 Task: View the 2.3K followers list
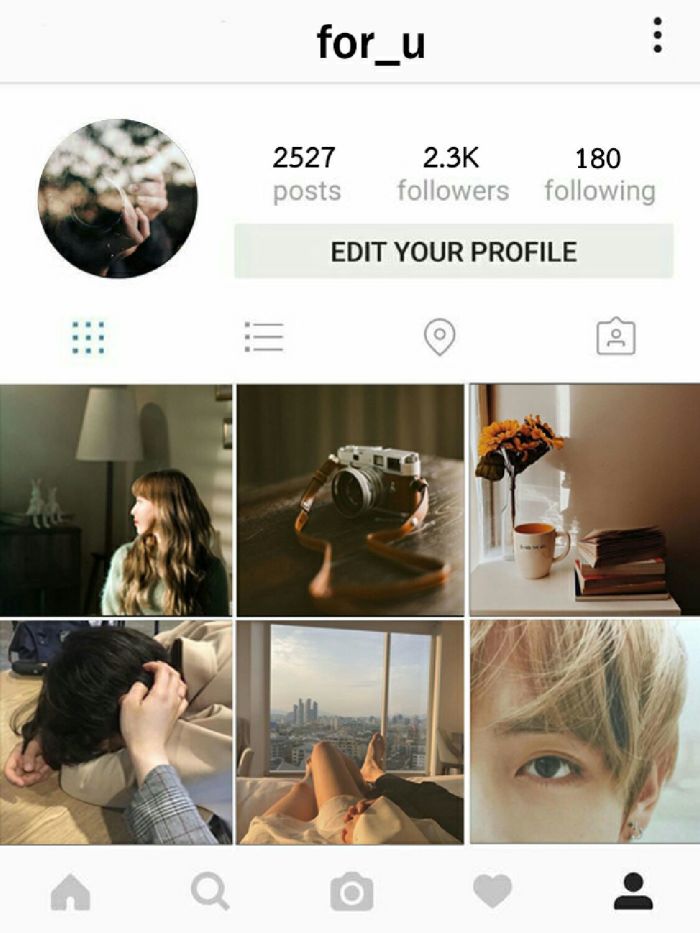(452, 174)
